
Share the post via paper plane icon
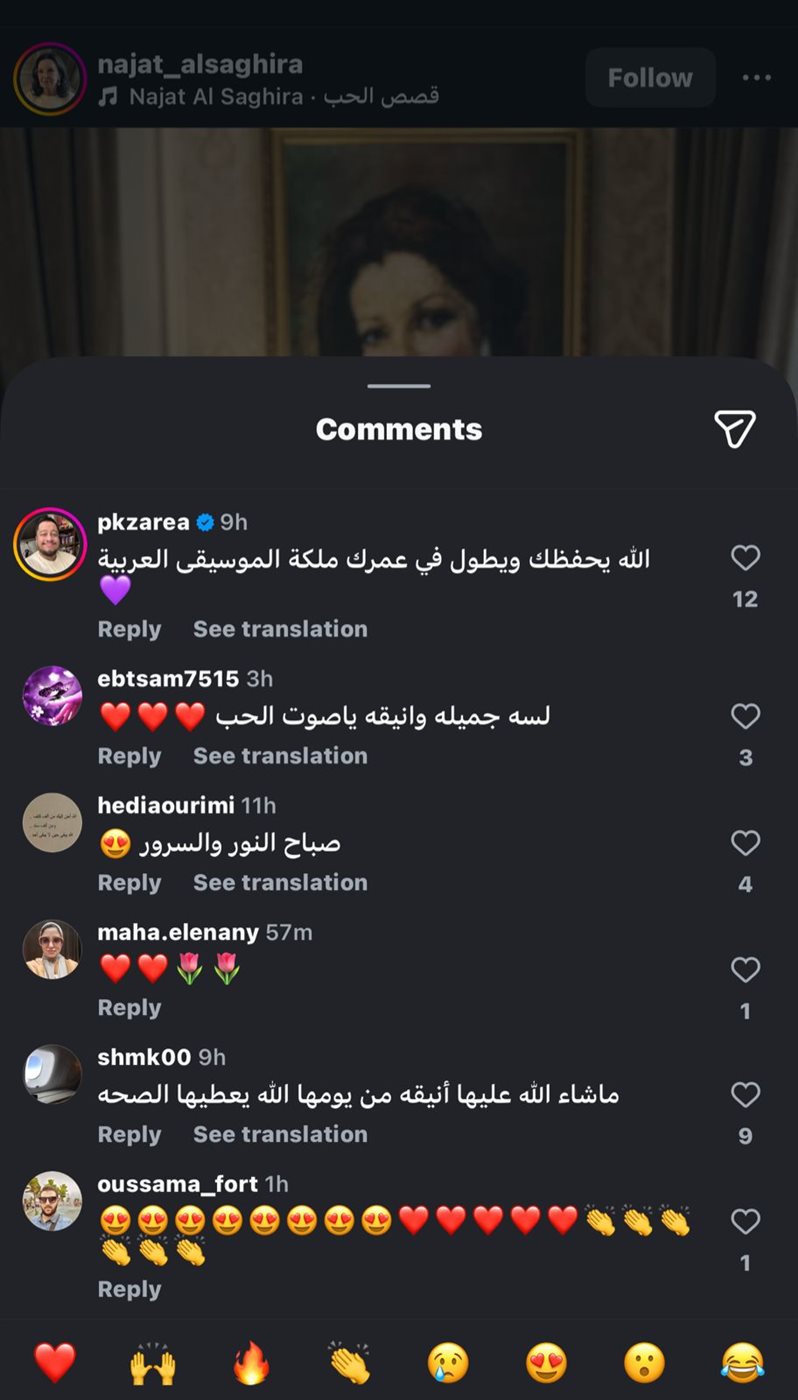pyautogui.click(x=735, y=428)
